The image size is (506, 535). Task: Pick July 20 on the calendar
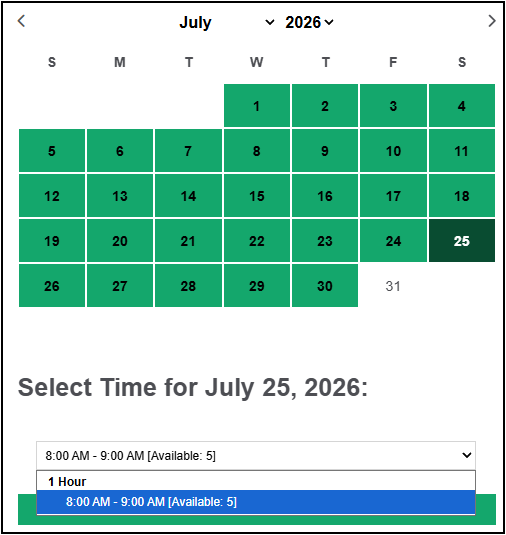(120, 241)
